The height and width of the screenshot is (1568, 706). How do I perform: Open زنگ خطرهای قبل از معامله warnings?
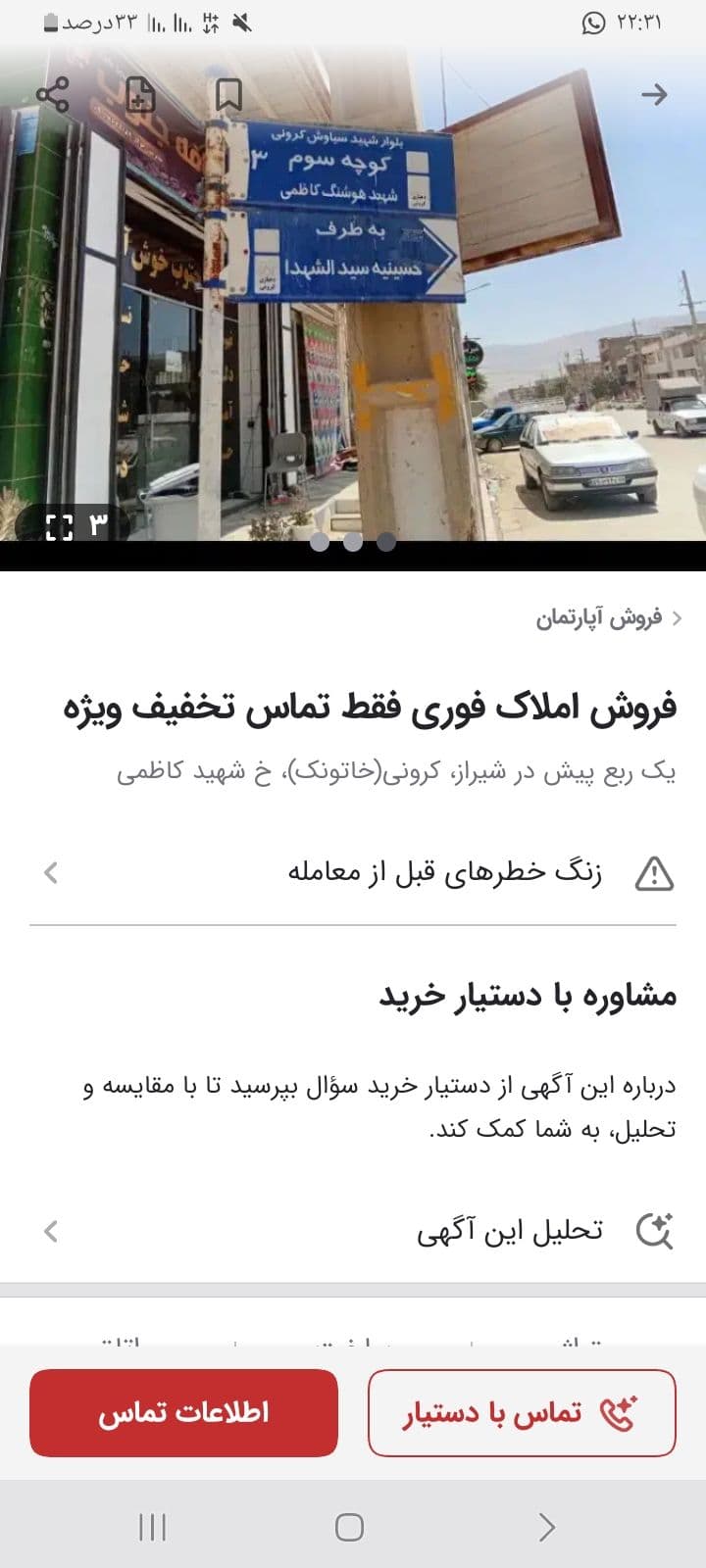(x=353, y=872)
